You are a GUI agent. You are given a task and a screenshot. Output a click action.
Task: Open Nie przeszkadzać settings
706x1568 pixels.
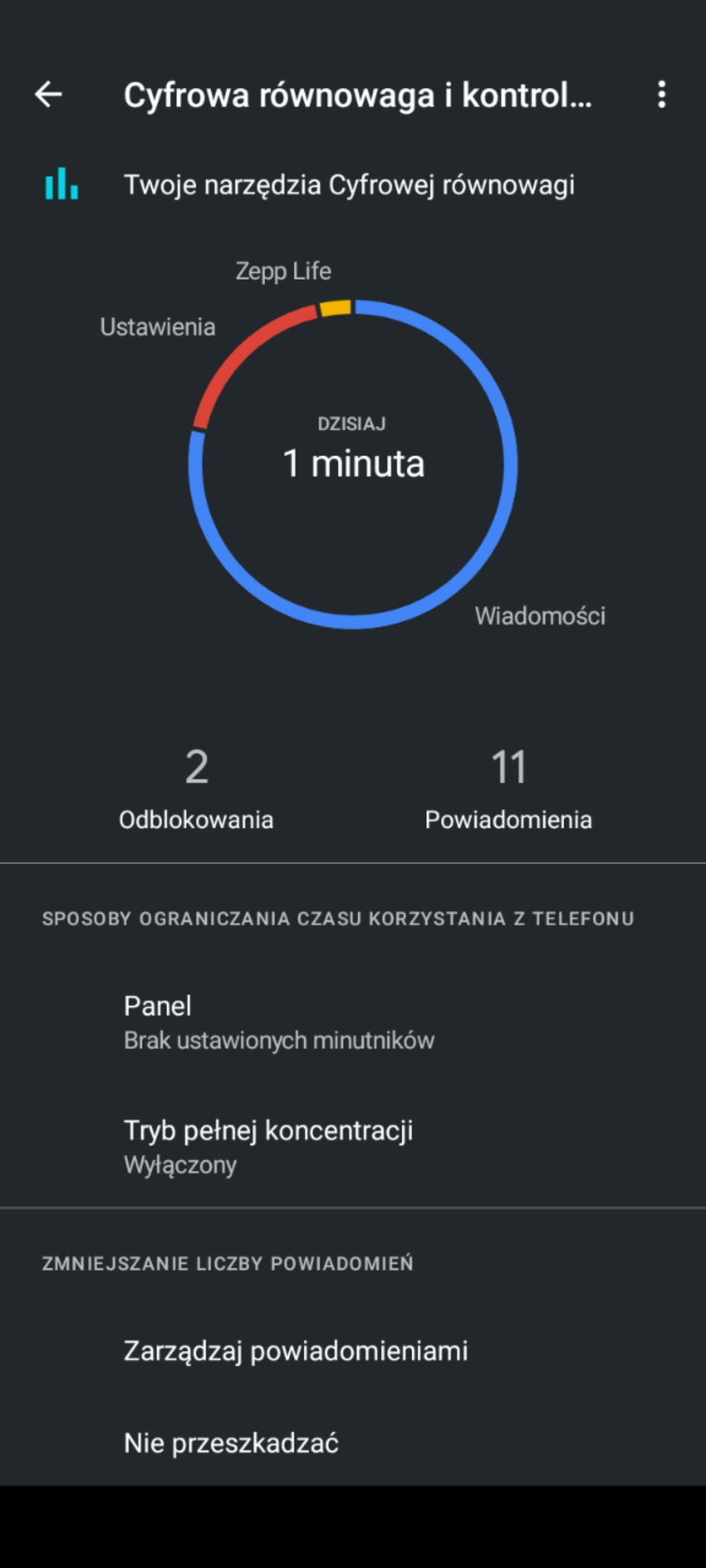pyautogui.click(x=353, y=1443)
